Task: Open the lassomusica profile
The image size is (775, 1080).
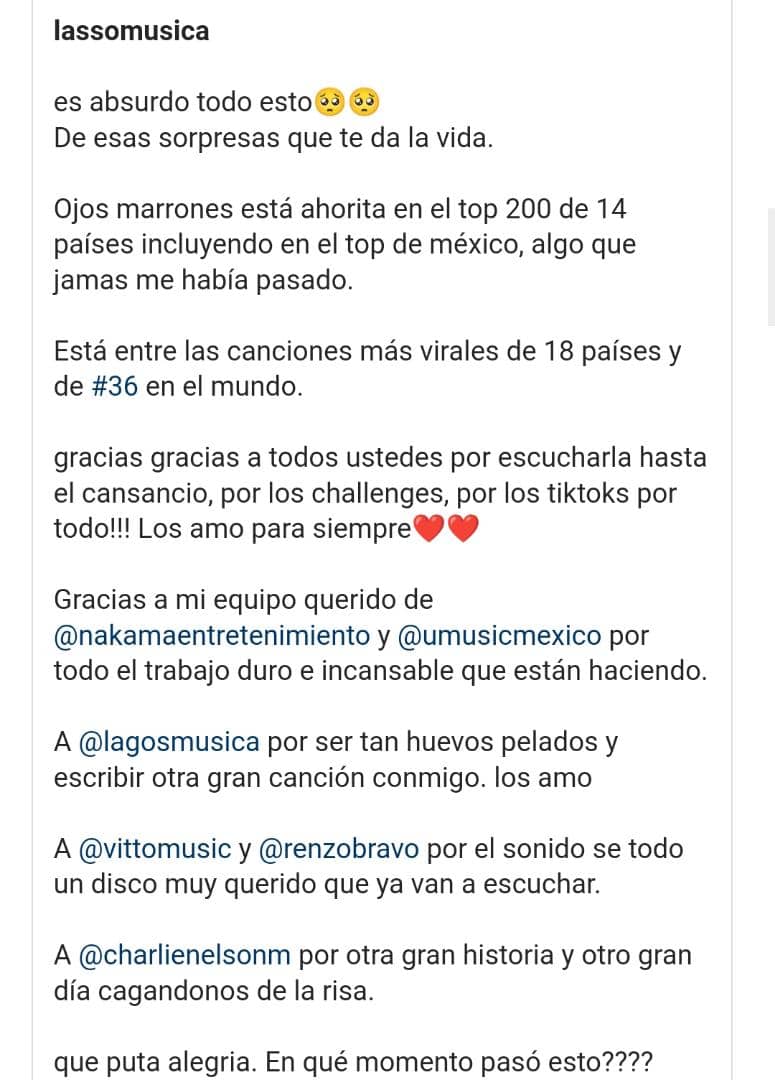Action: tap(132, 31)
